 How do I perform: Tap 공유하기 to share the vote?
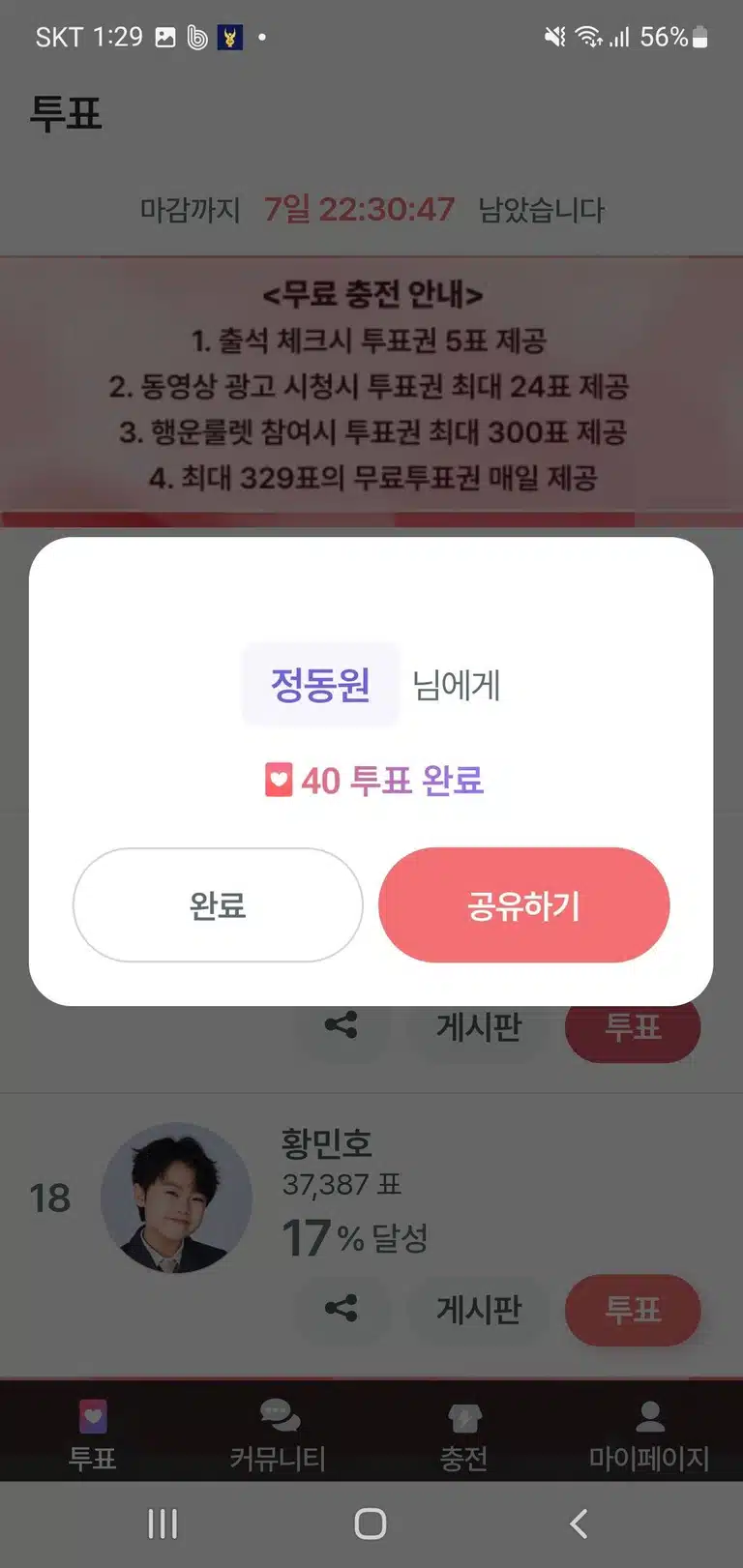click(523, 905)
